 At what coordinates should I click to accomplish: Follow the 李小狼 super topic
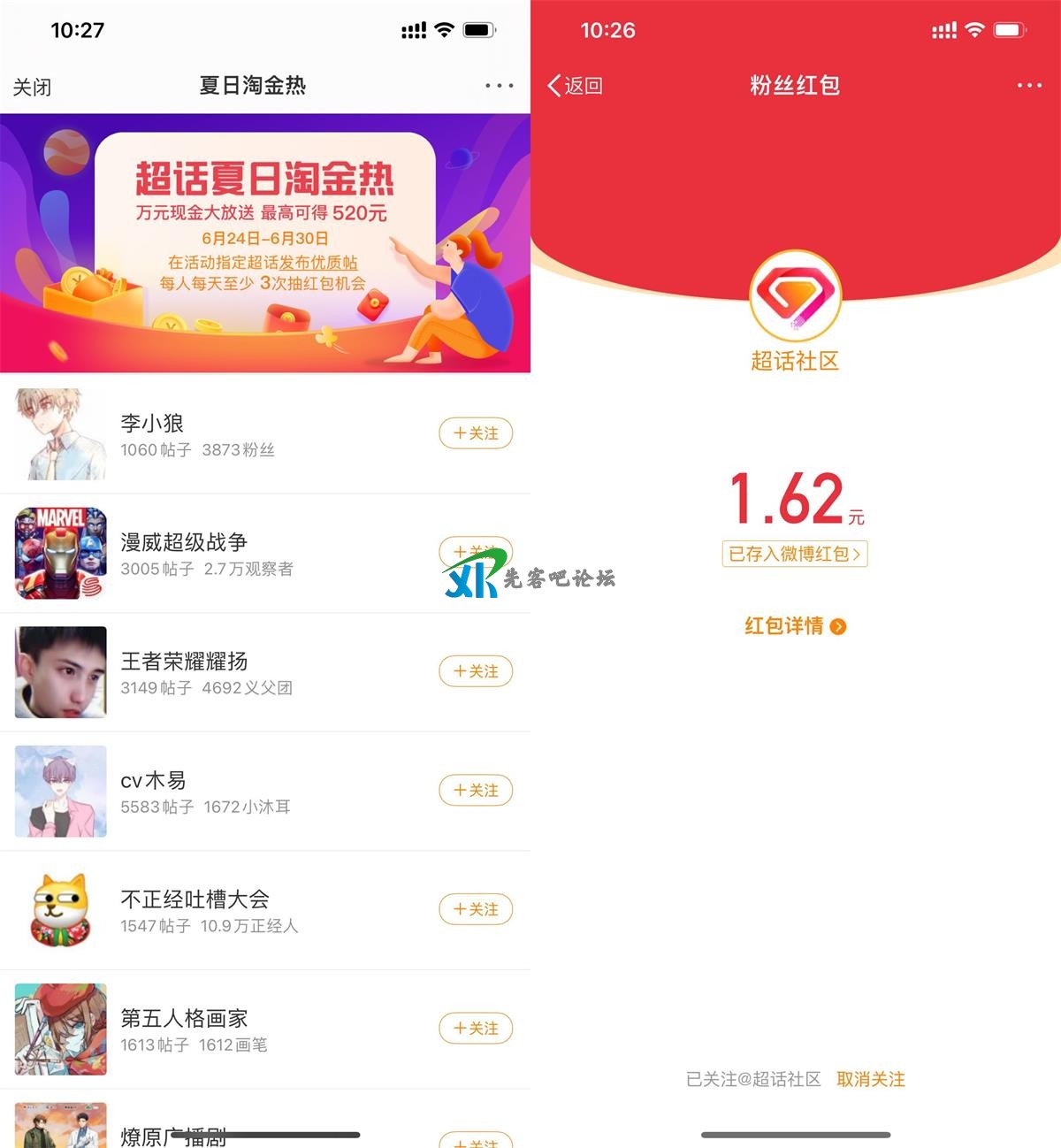[x=476, y=433]
